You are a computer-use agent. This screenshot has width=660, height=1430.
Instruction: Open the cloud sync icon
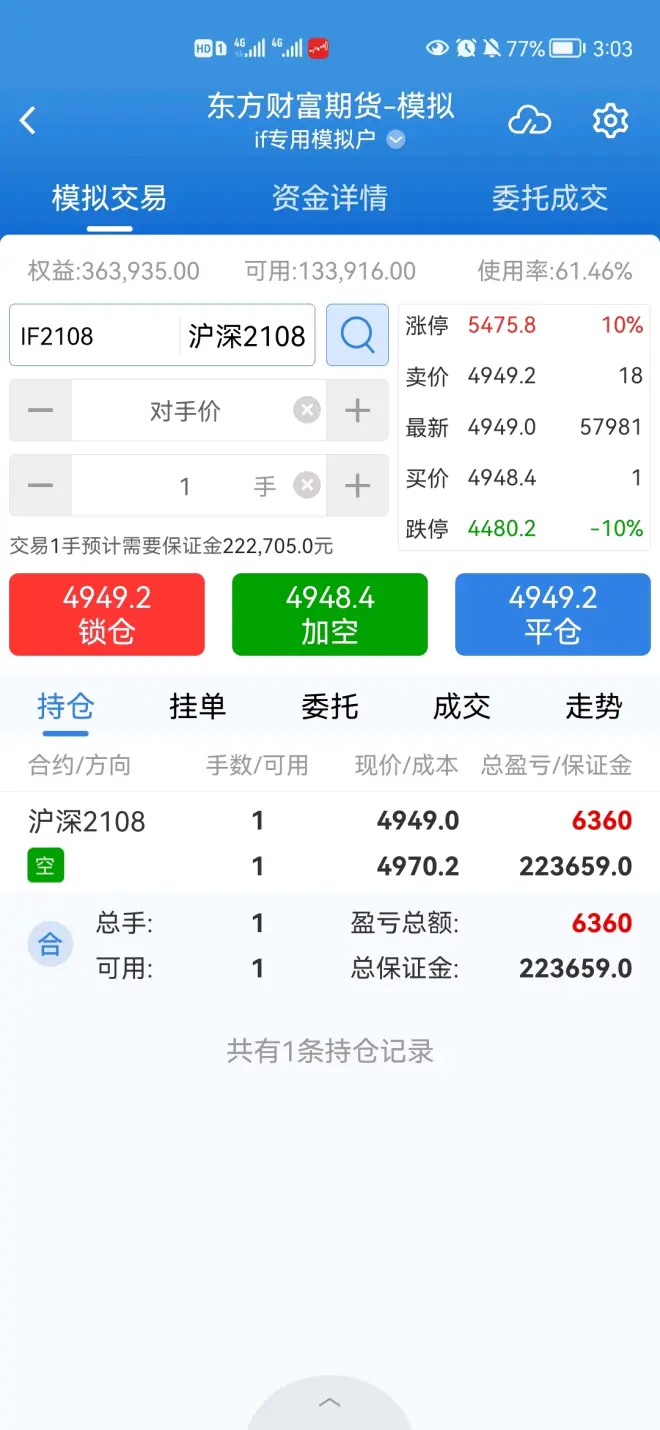coord(529,121)
